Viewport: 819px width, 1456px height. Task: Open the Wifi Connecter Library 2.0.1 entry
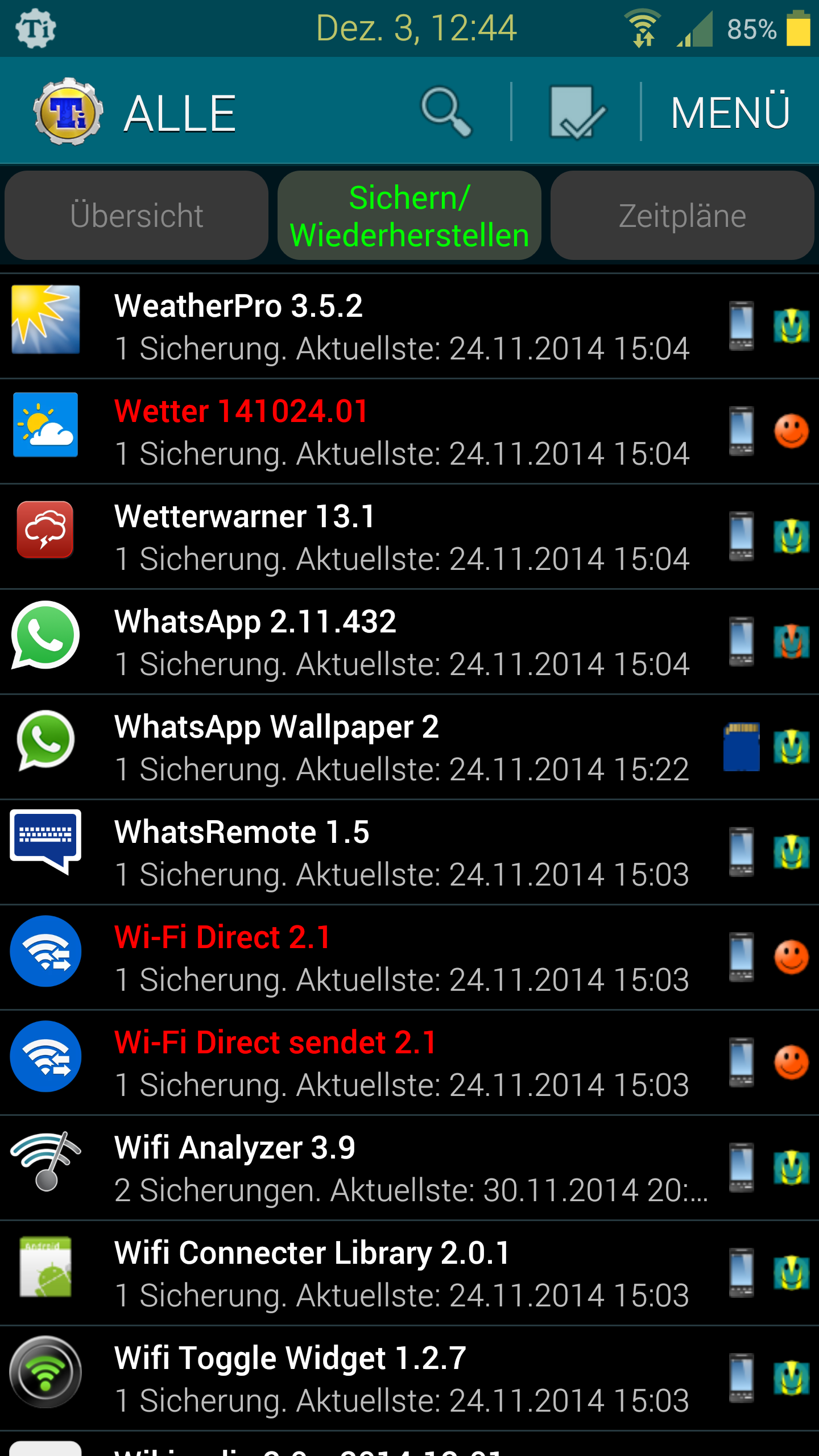(x=409, y=1273)
